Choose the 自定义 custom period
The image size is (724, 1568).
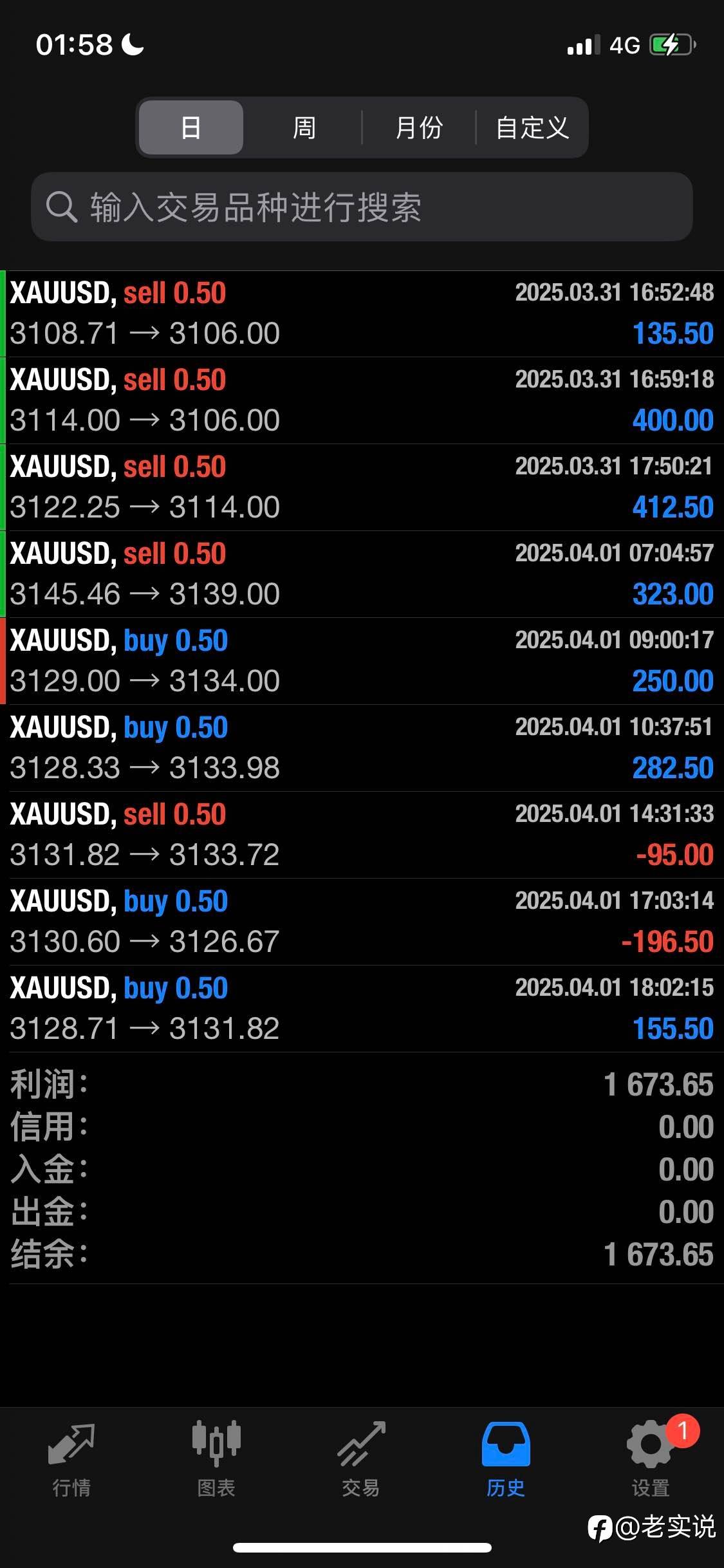pyautogui.click(x=532, y=127)
